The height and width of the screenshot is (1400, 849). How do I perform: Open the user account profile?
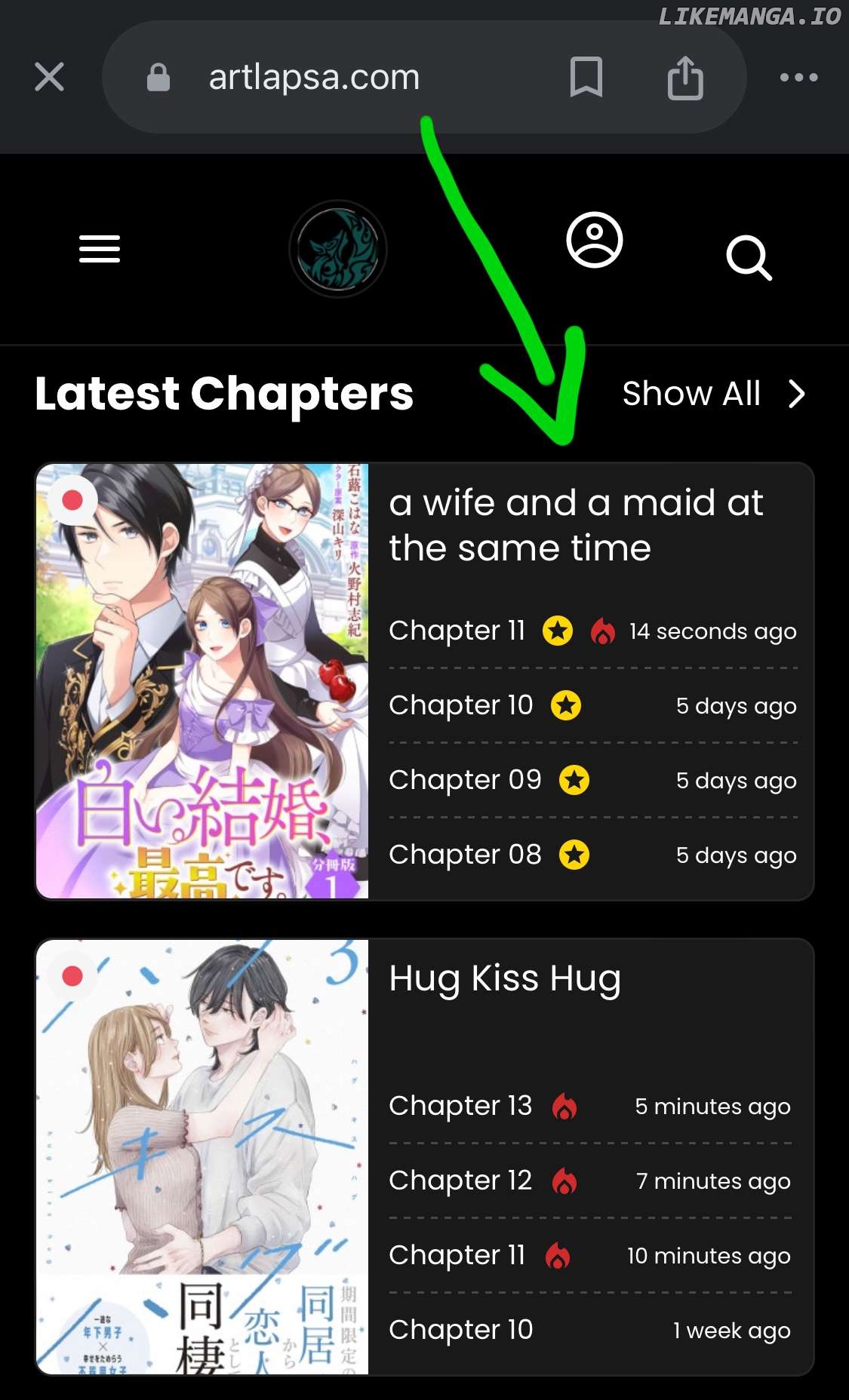pyautogui.click(x=595, y=240)
